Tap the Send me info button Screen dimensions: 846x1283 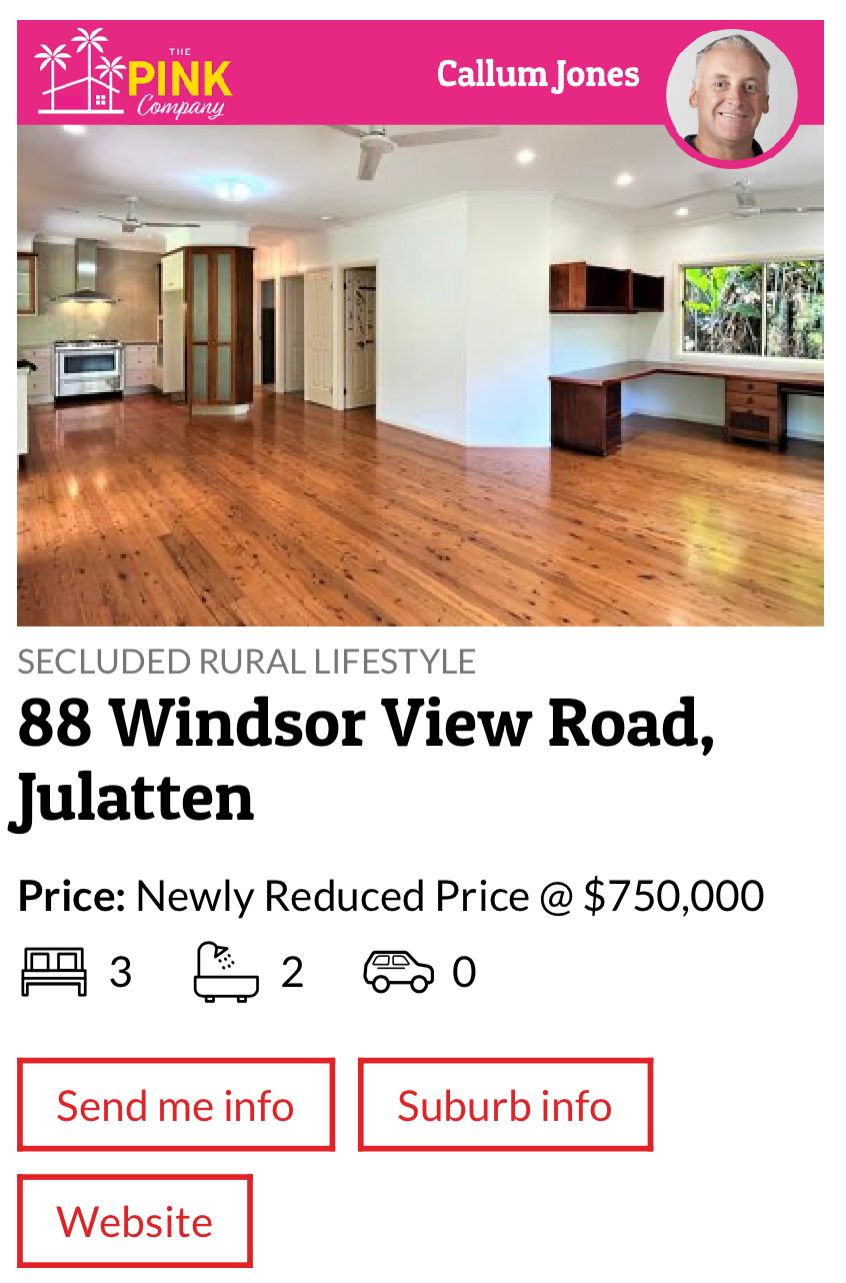[x=175, y=1105]
